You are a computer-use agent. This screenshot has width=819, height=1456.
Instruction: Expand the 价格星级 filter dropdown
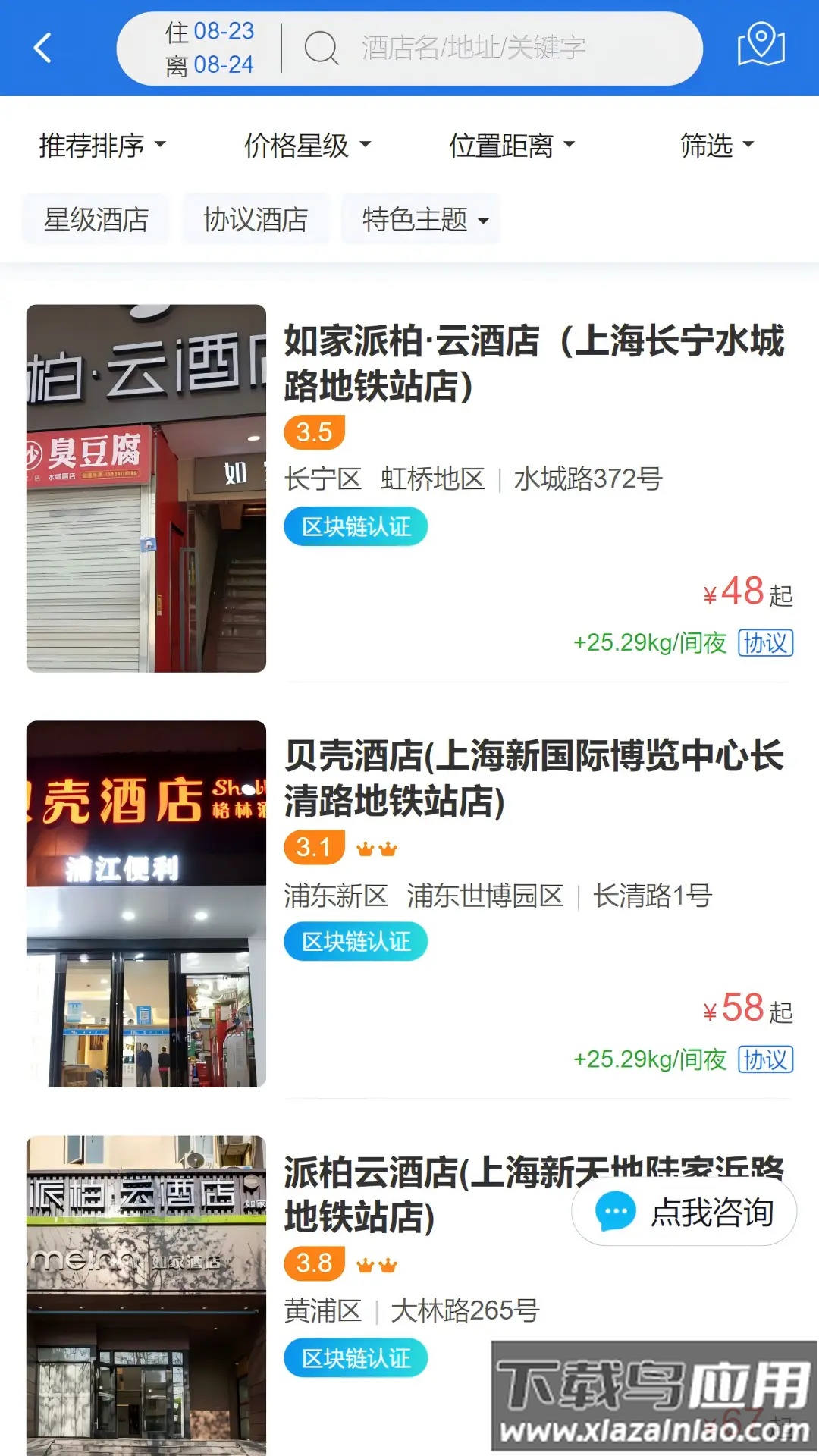307,146
